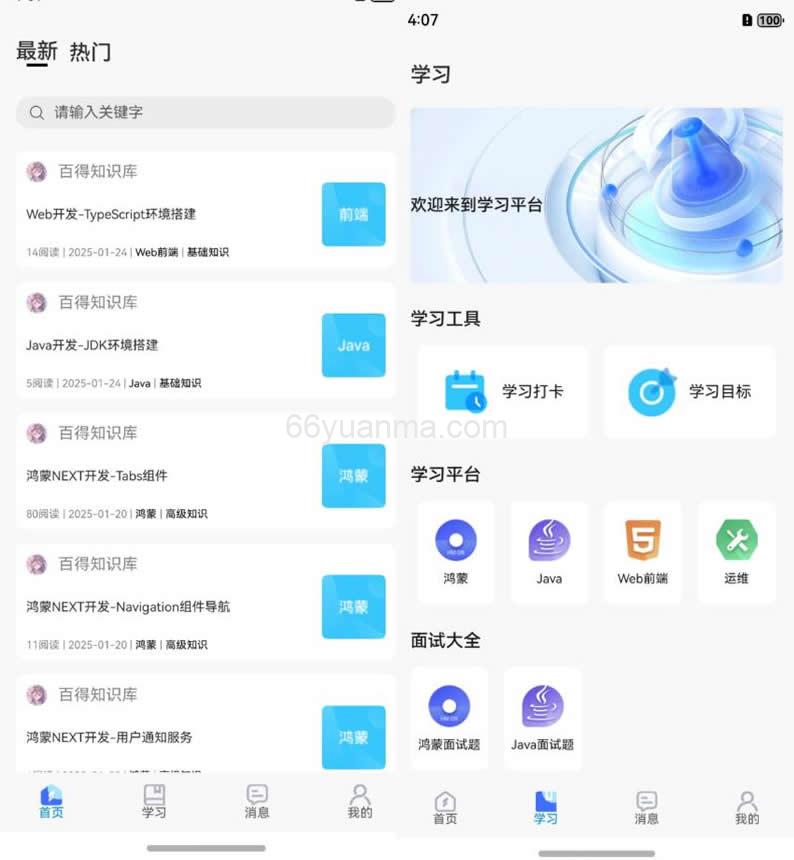The image size is (794, 860).
Task: Open the 鸿蒙 learning platform icon
Action: coord(456,540)
